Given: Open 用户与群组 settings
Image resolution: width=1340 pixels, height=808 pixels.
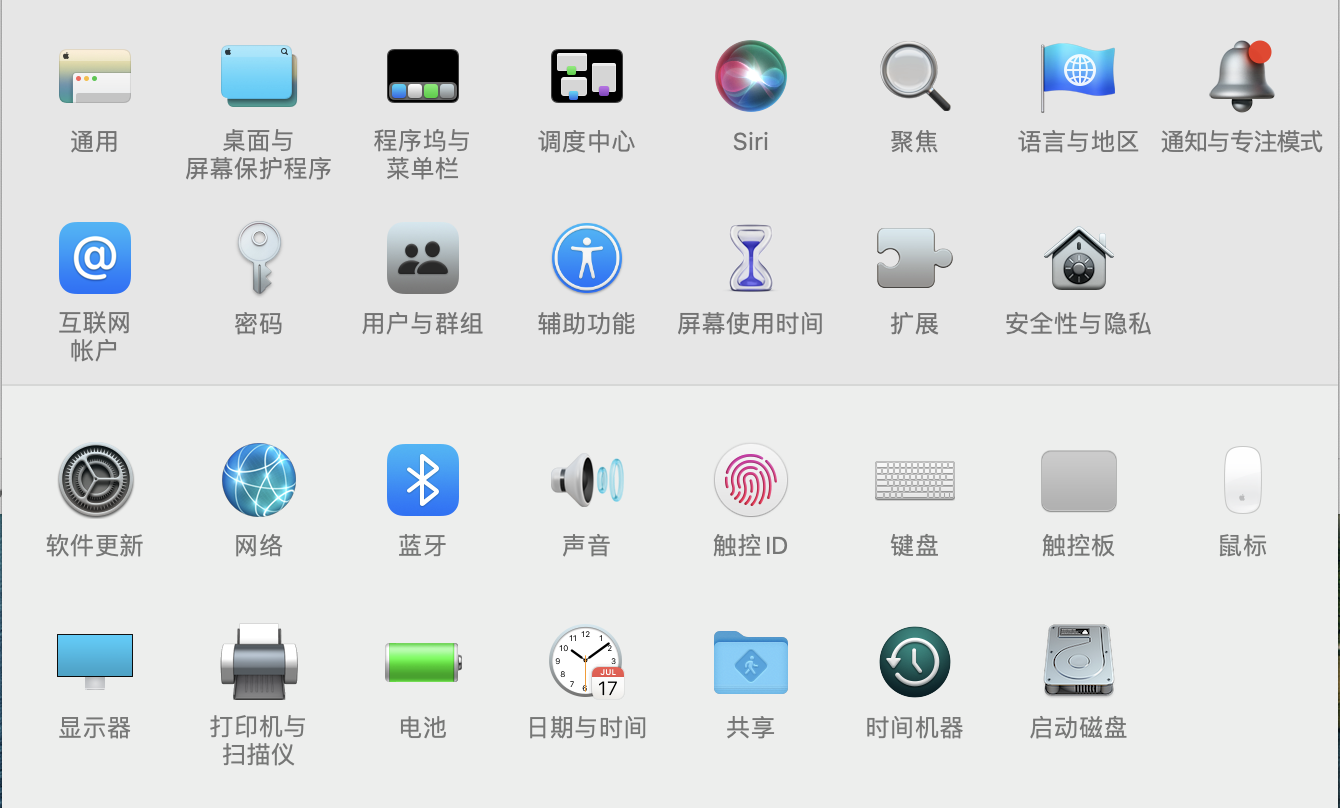Looking at the screenshot, I should tap(422, 258).
